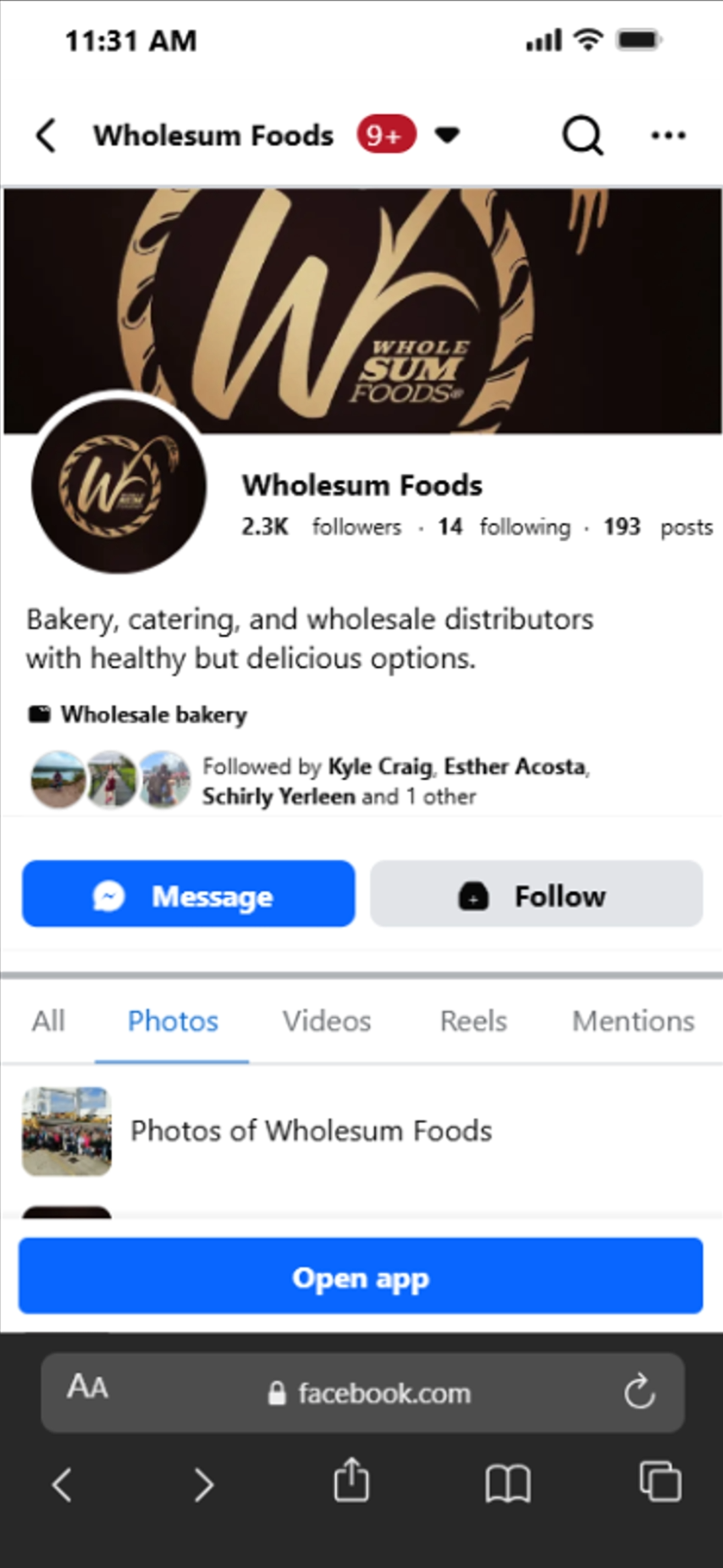
Task: Show the Mentions tab
Action: pyautogui.click(x=633, y=1021)
